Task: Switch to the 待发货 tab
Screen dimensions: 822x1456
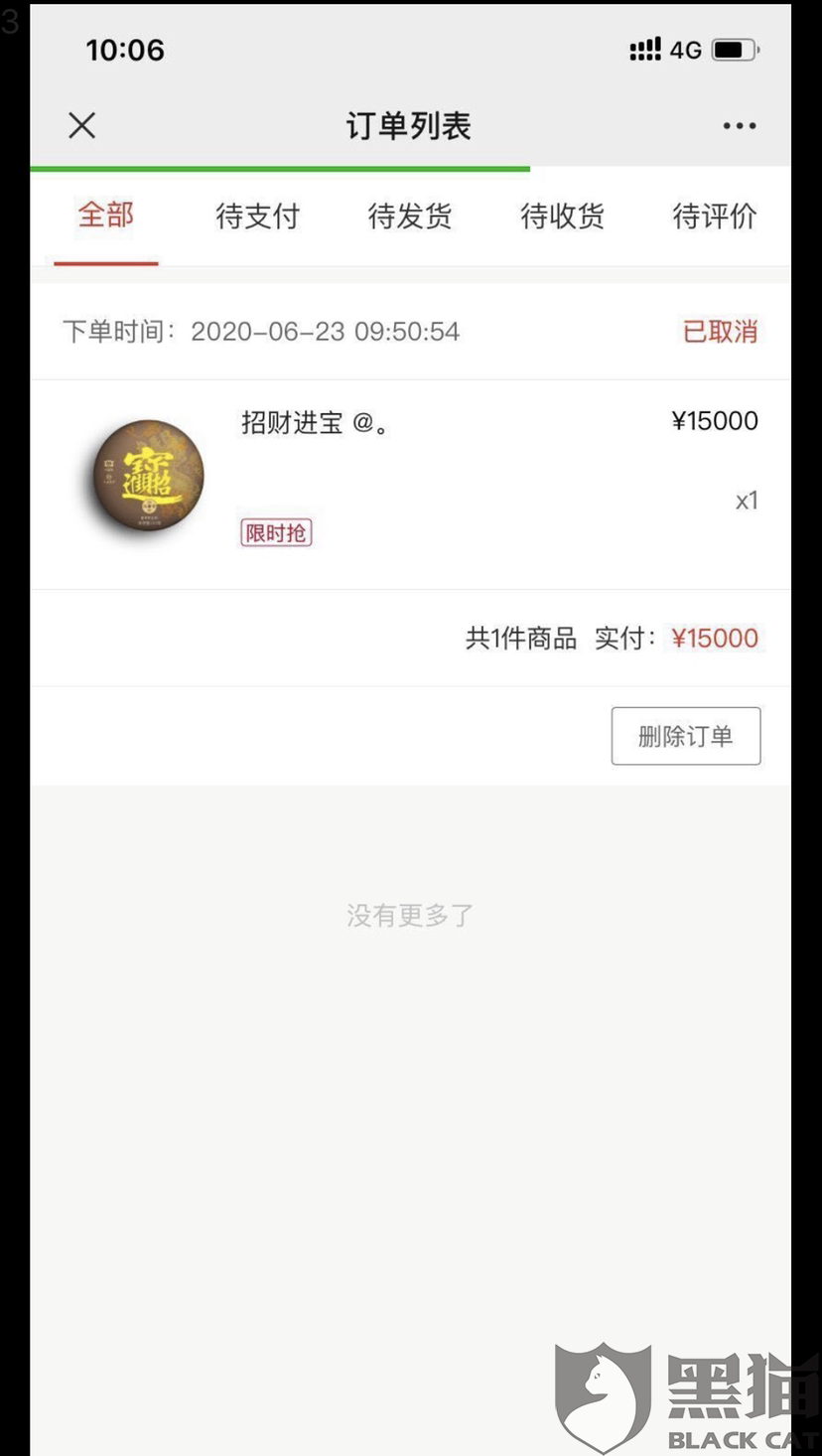Action: tap(410, 216)
